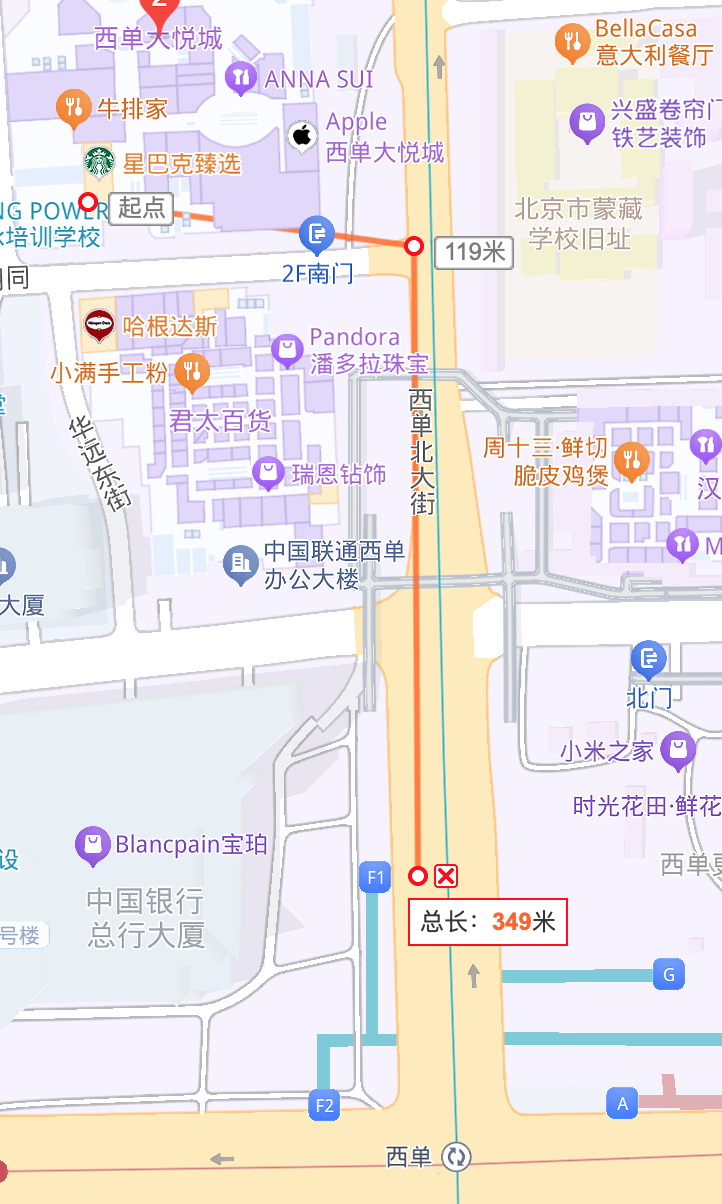Viewport: 722px width, 1204px height.
Task: Click the 2F南门 subway entrance badge
Action: point(315,236)
